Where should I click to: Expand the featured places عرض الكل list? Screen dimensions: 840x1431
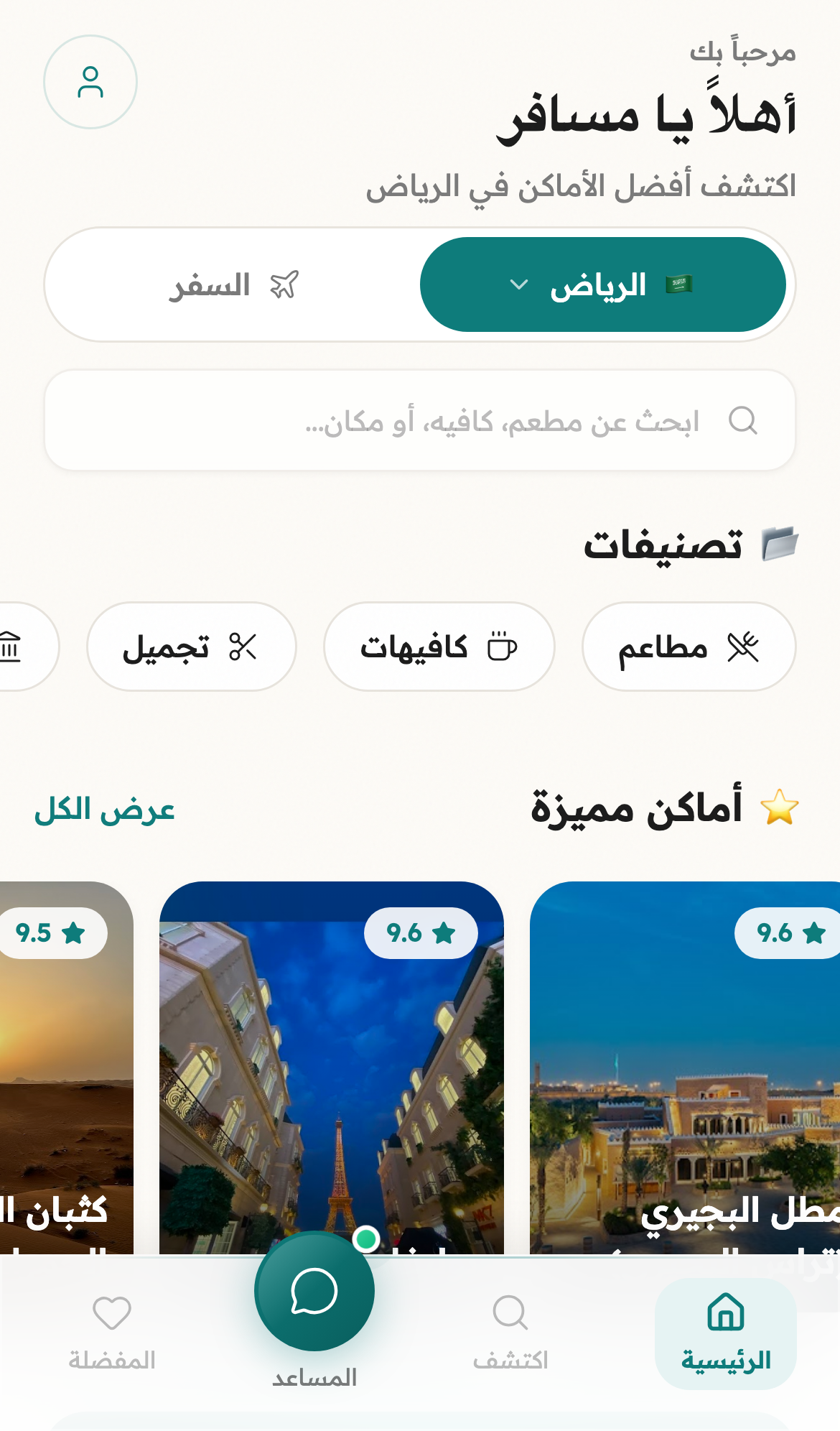[x=103, y=812]
